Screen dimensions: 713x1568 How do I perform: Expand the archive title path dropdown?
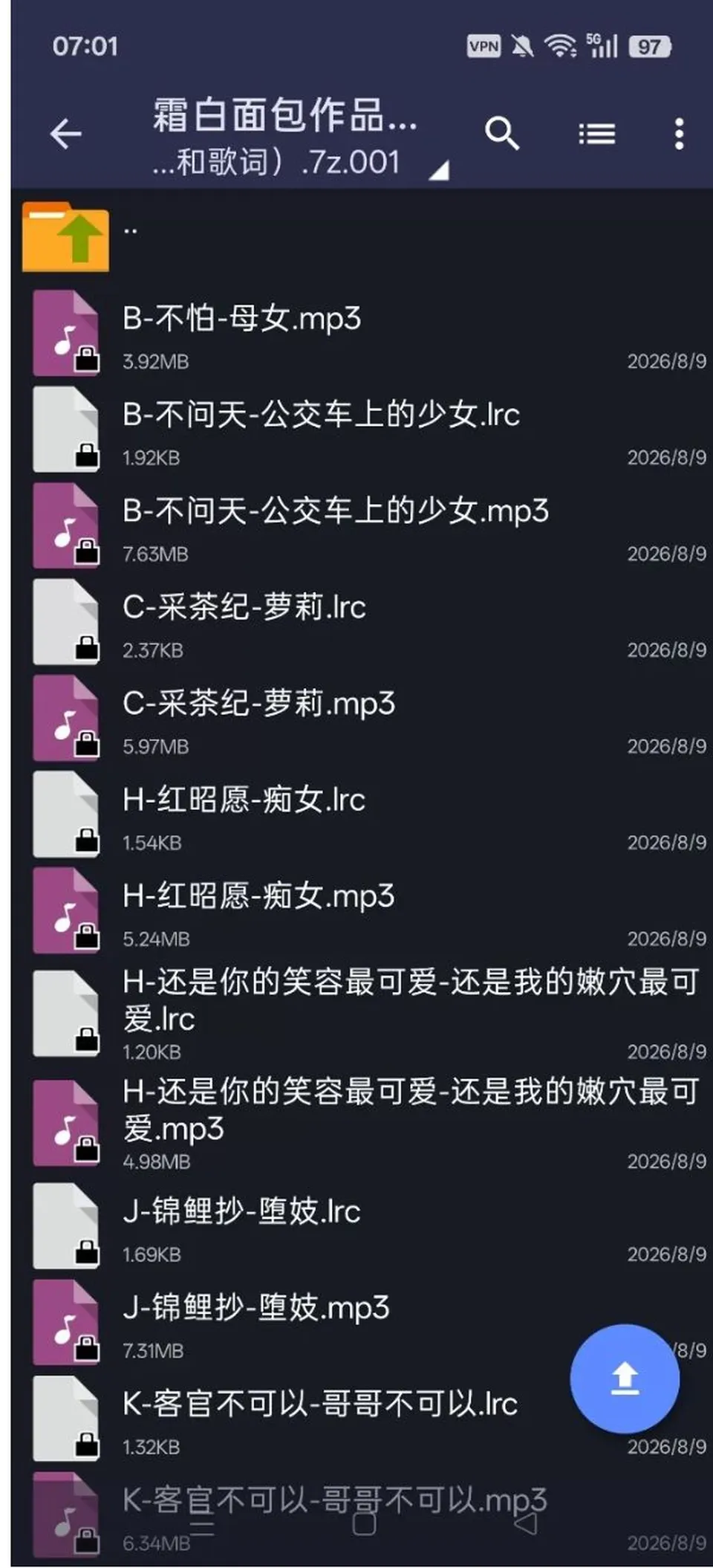pos(439,172)
